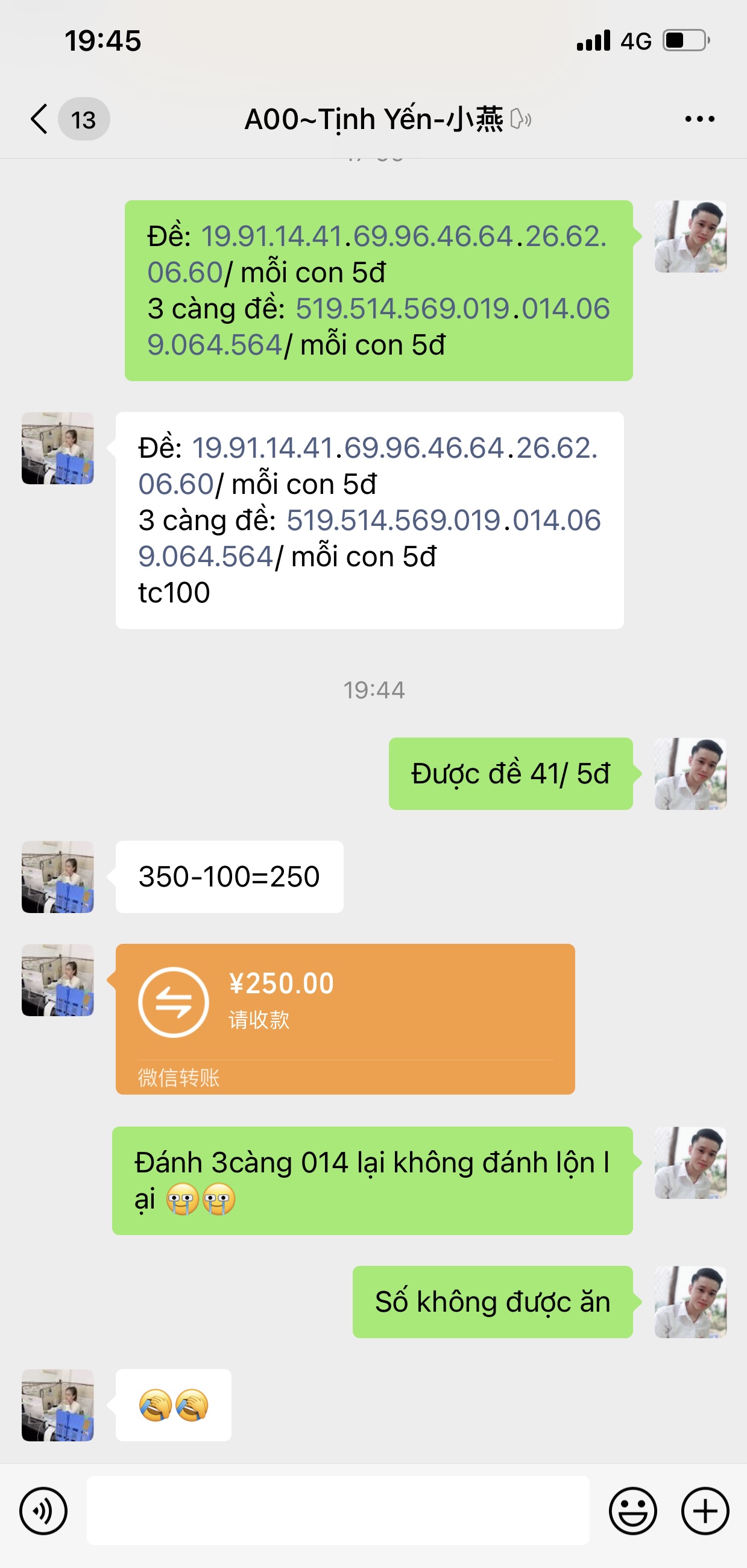Tap linked number 19.91.14.41 in green bubble
747x1568 pixels.
272,236
